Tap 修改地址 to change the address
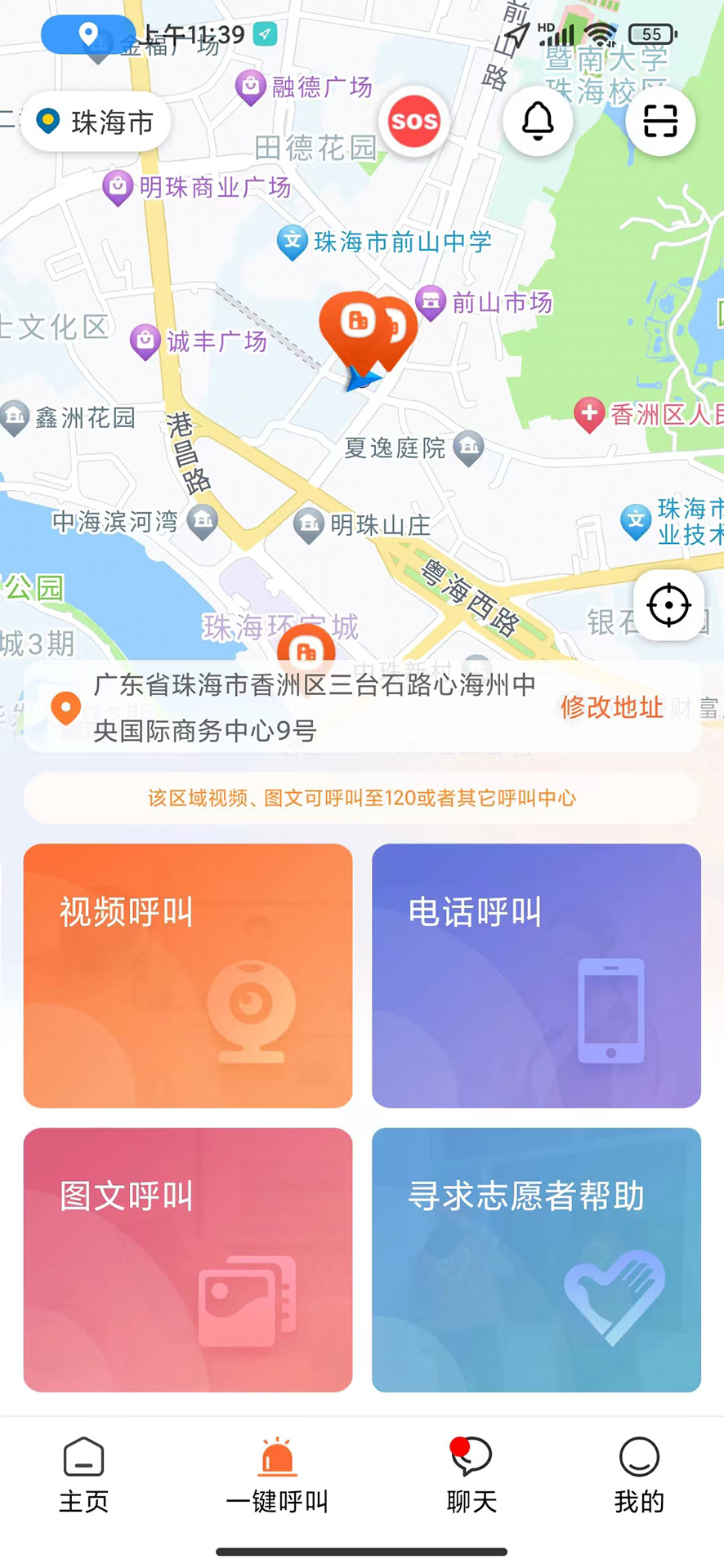 click(x=612, y=709)
